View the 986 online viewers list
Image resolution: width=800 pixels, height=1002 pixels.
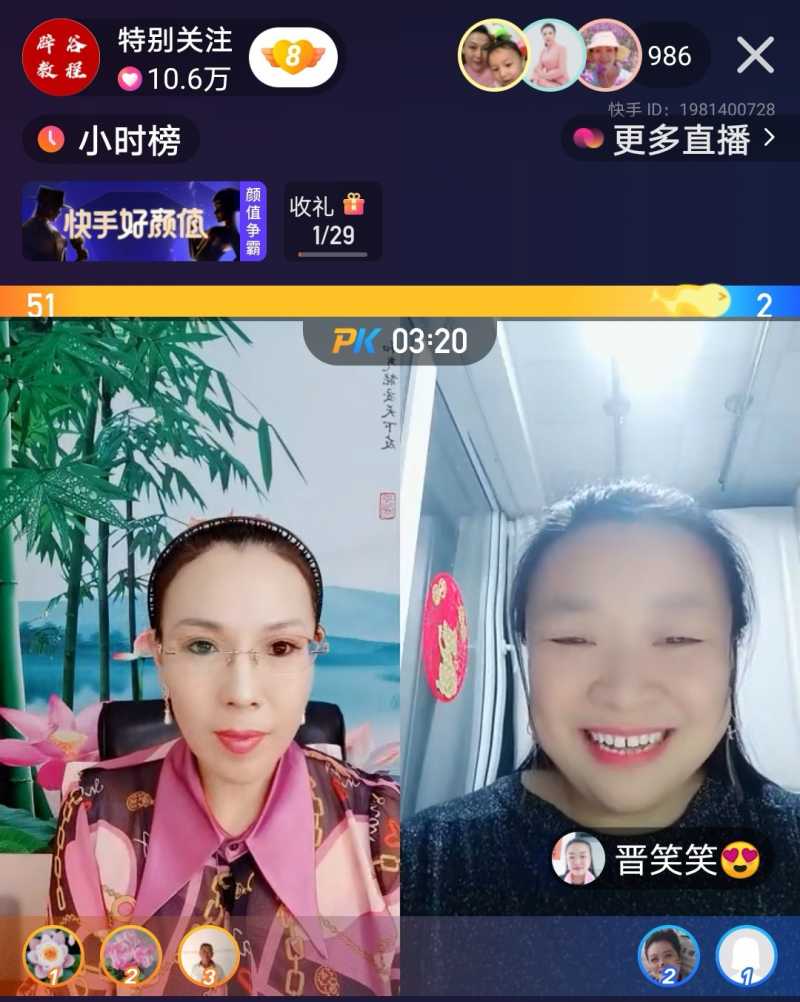[669, 56]
